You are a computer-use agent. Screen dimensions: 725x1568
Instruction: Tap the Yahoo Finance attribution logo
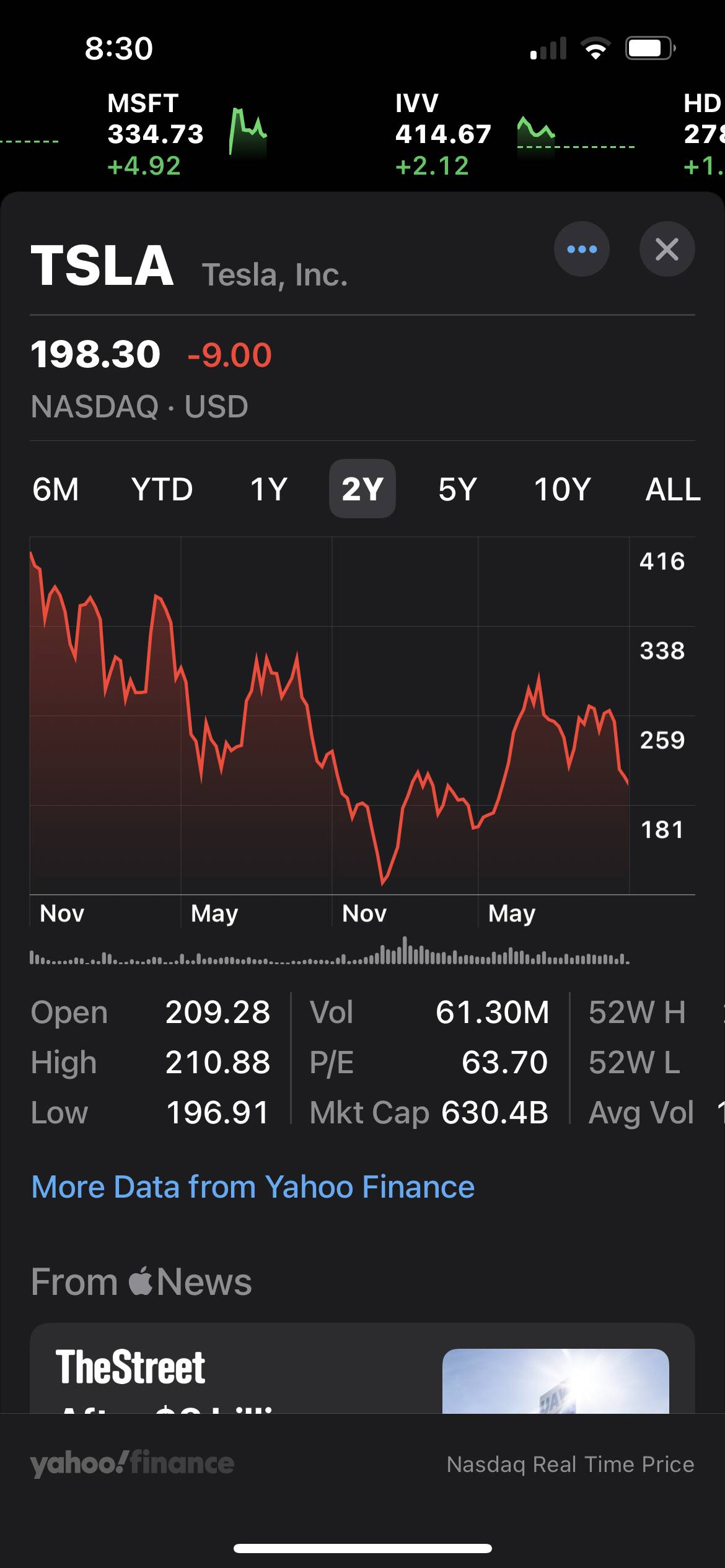coord(132,1464)
